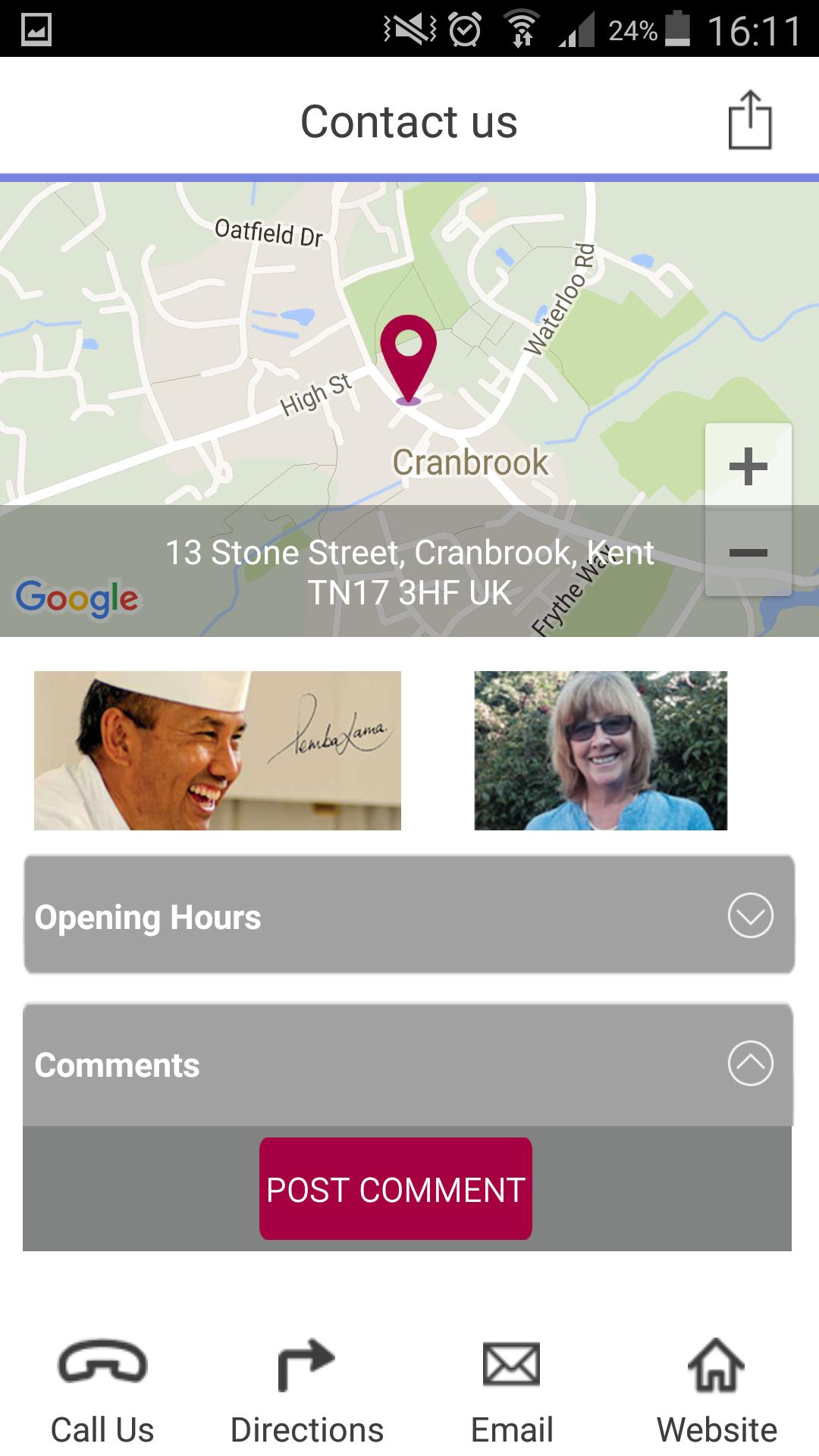Send an email via Email
The width and height of the screenshot is (819, 1456).
(x=512, y=1392)
